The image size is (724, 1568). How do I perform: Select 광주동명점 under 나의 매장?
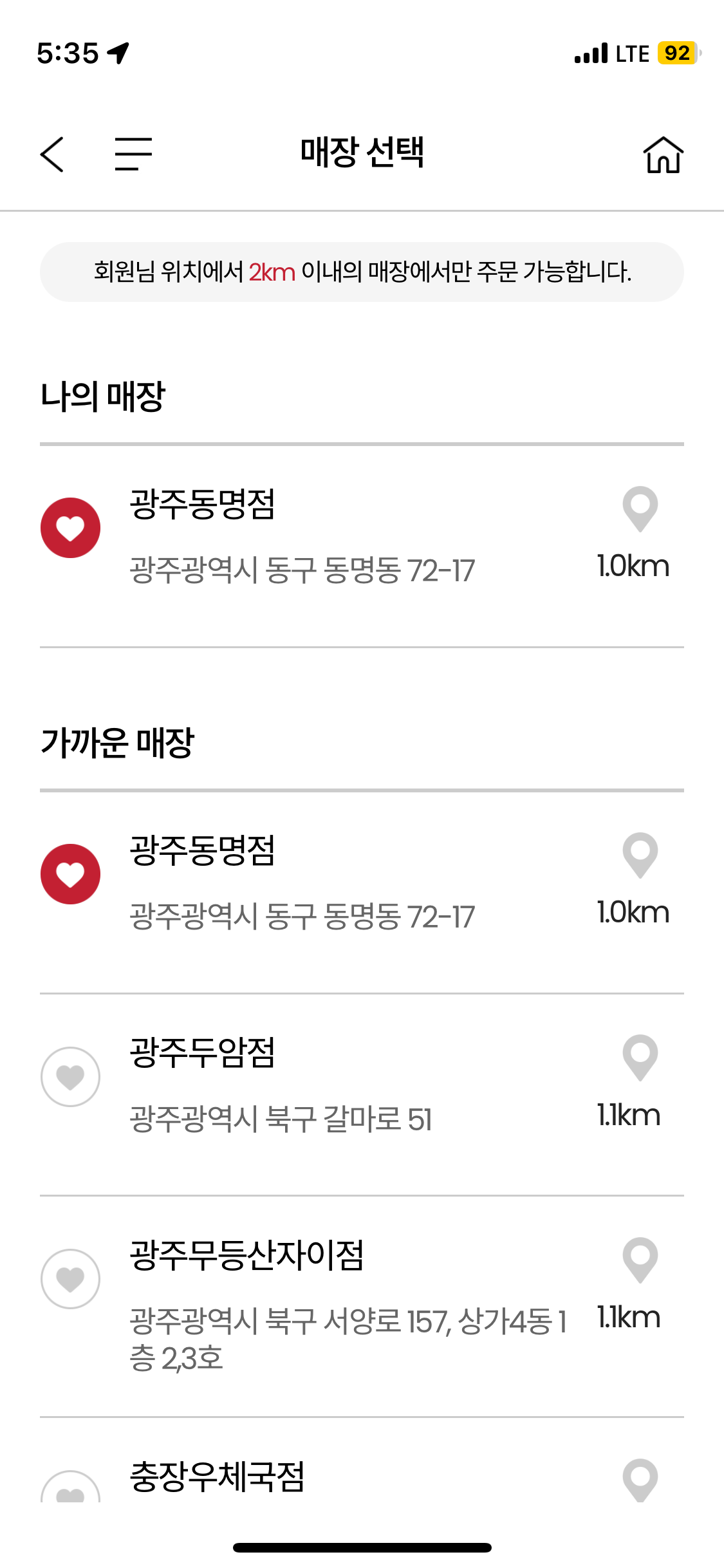click(x=362, y=546)
